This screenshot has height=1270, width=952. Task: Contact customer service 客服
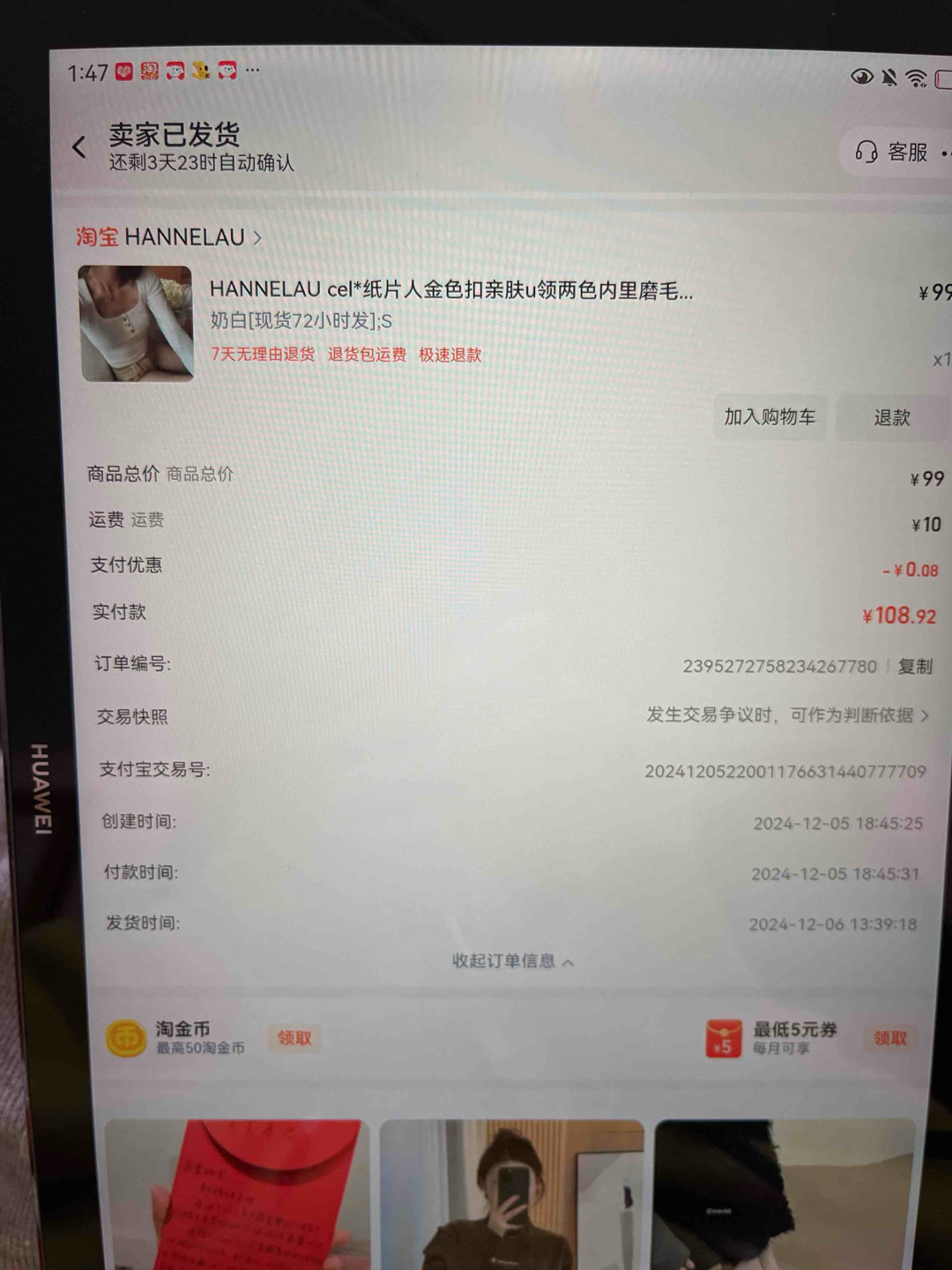point(891,153)
